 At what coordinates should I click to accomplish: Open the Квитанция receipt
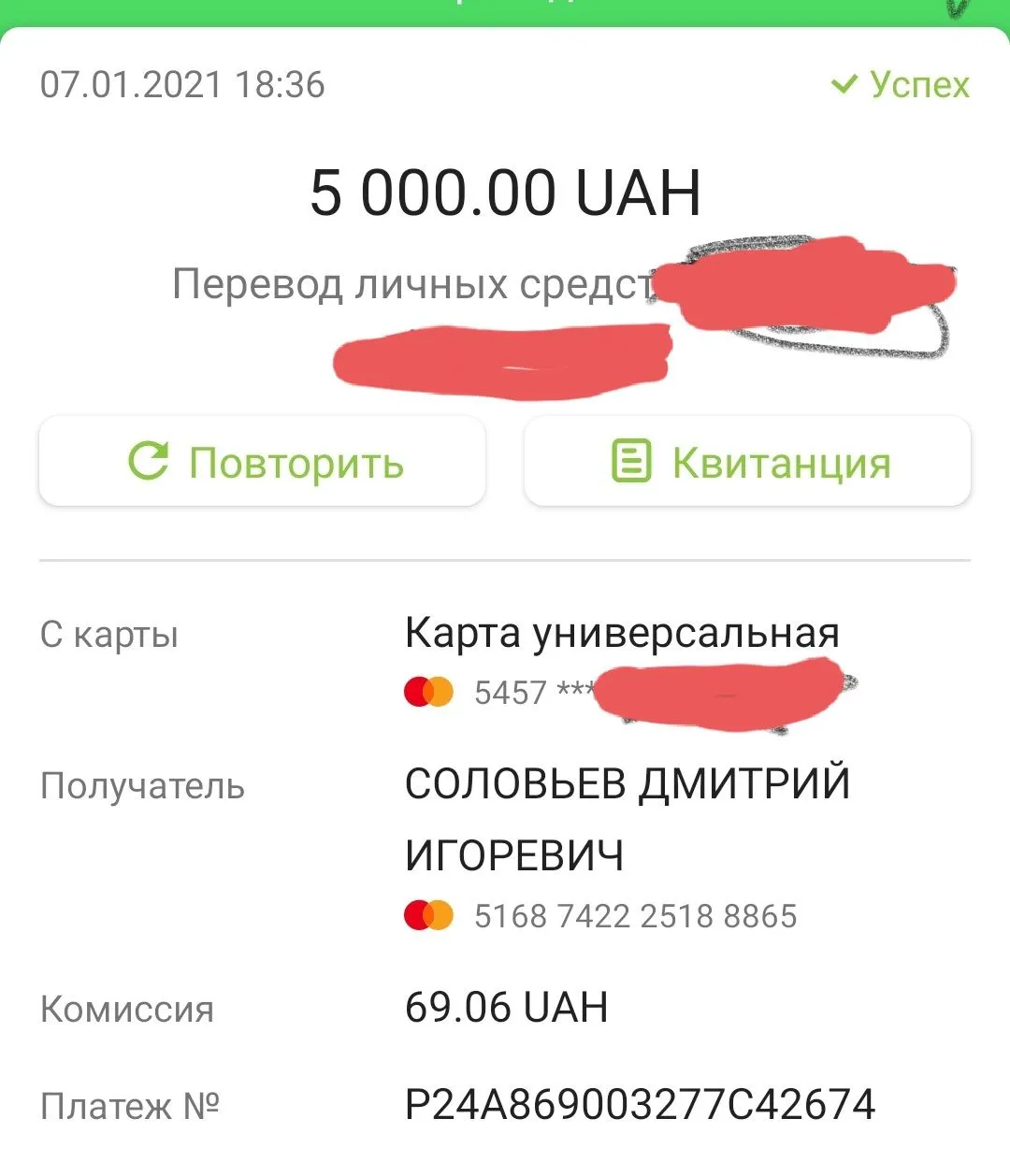point(747,462)
